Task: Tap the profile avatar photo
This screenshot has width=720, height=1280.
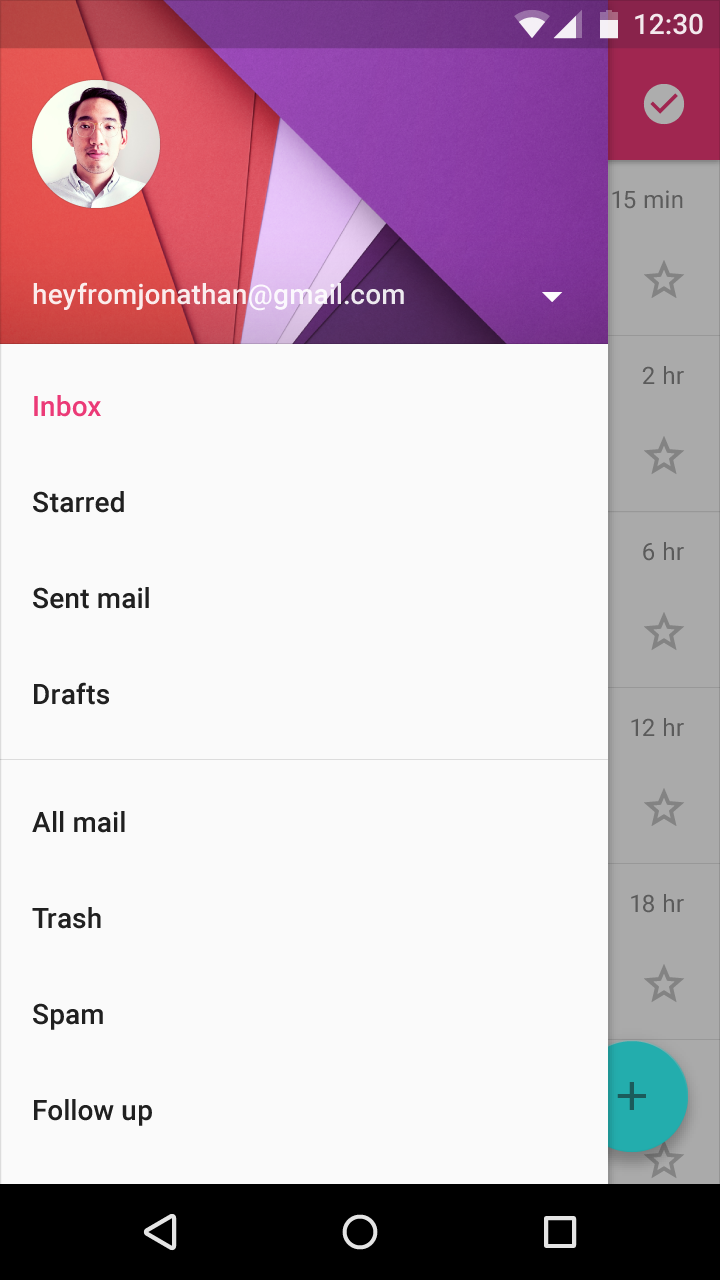Action: click(x=96, y=144)
